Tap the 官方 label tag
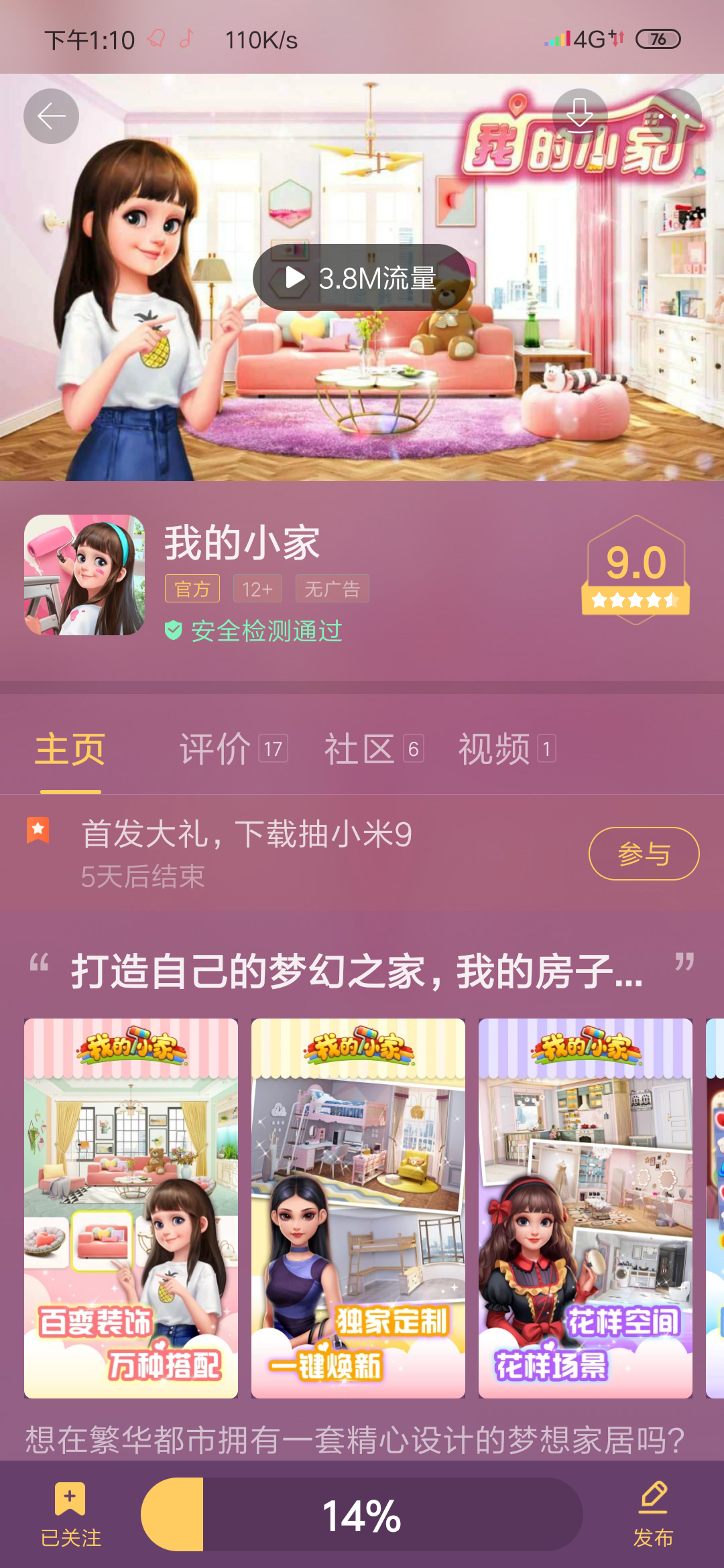The width and height of the screenshot is (724, 1568). pos(192,588)
